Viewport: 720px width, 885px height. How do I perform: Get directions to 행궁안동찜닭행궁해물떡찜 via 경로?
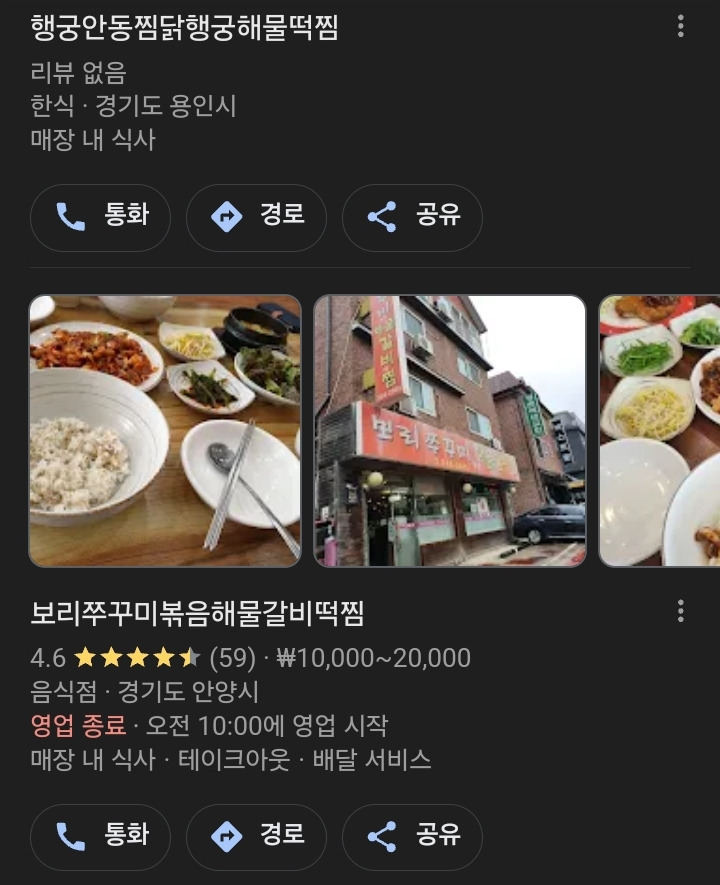coord(256,217)
